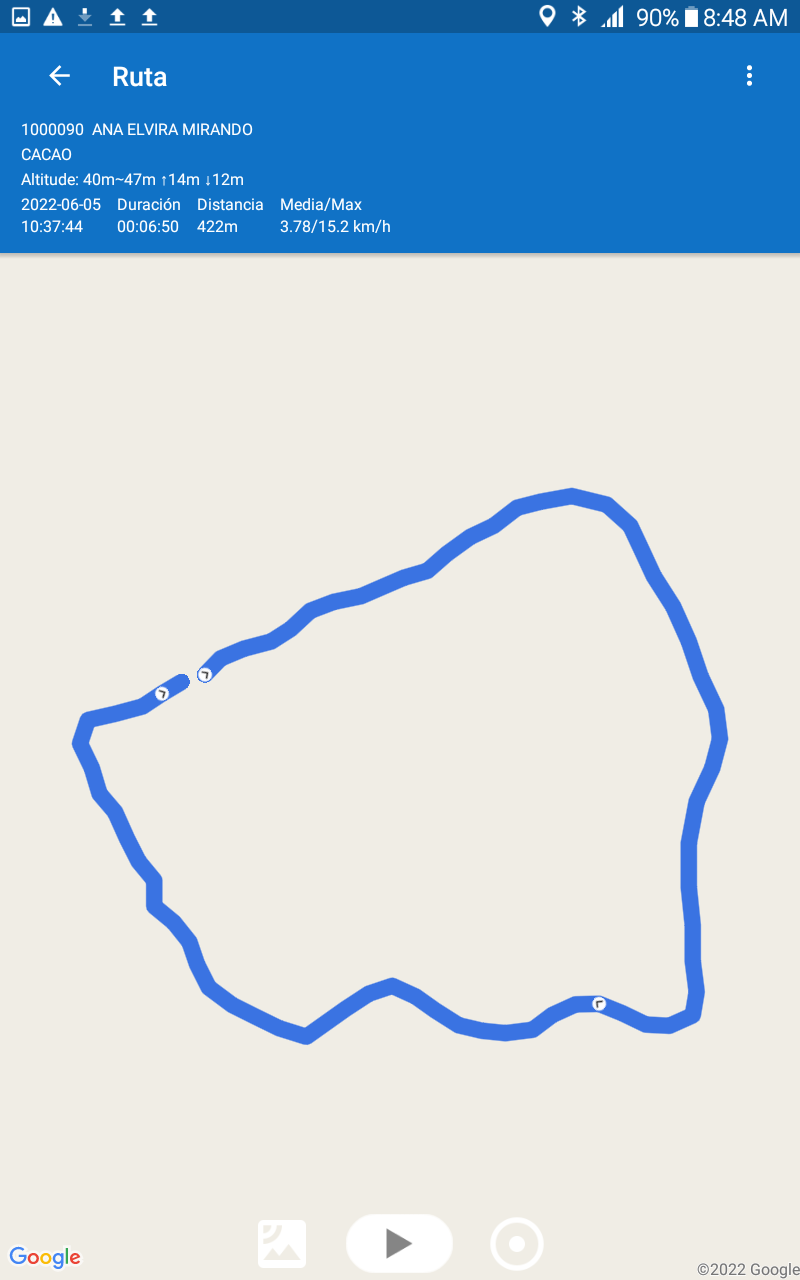The height and width of the screenshot is (1280, 800).
Task: Open the three-dot overflow menu
Action: [749, 76]
